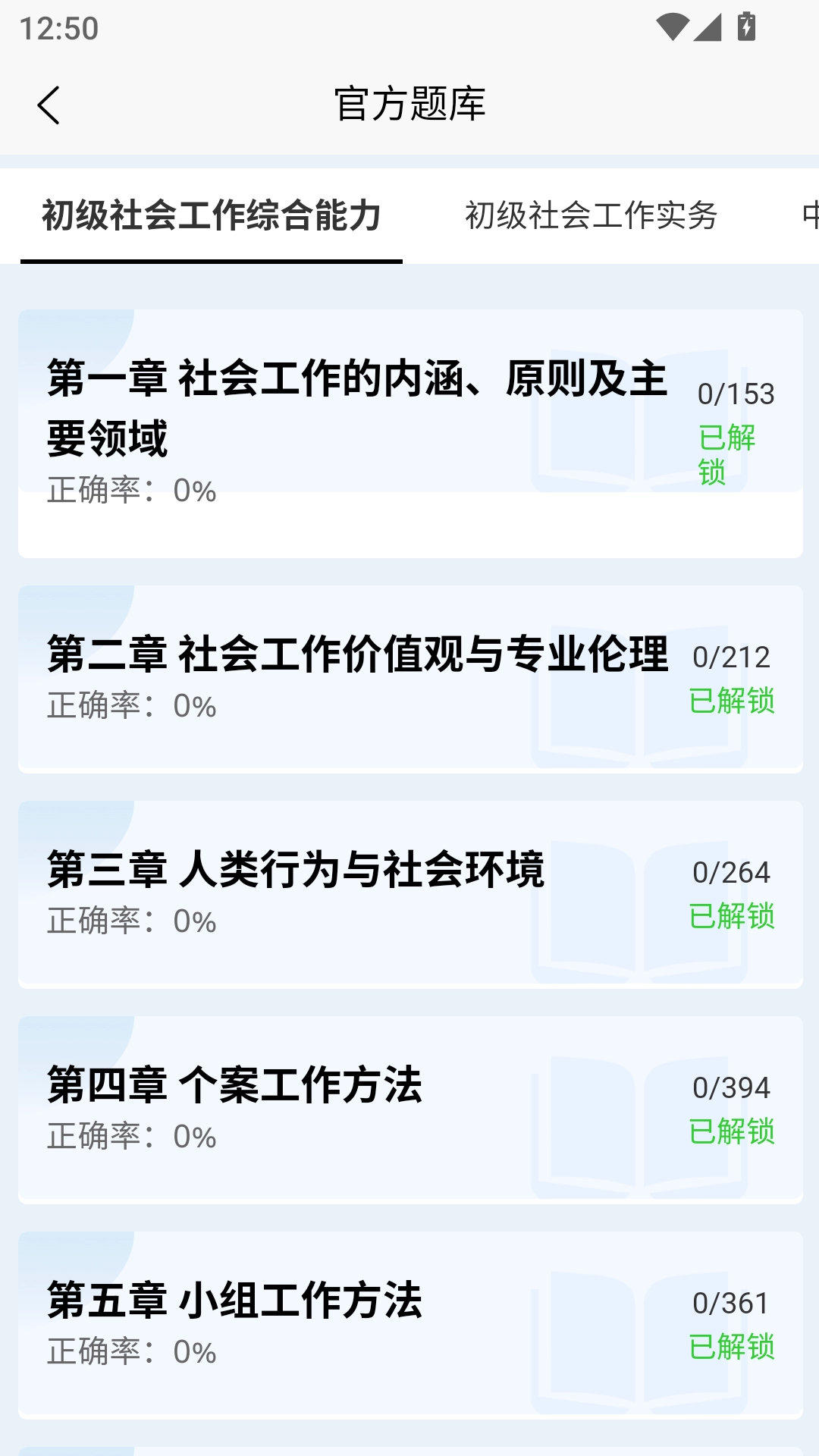
Task: Open the partially visible 中级 tab
Action: pos(808,216)
